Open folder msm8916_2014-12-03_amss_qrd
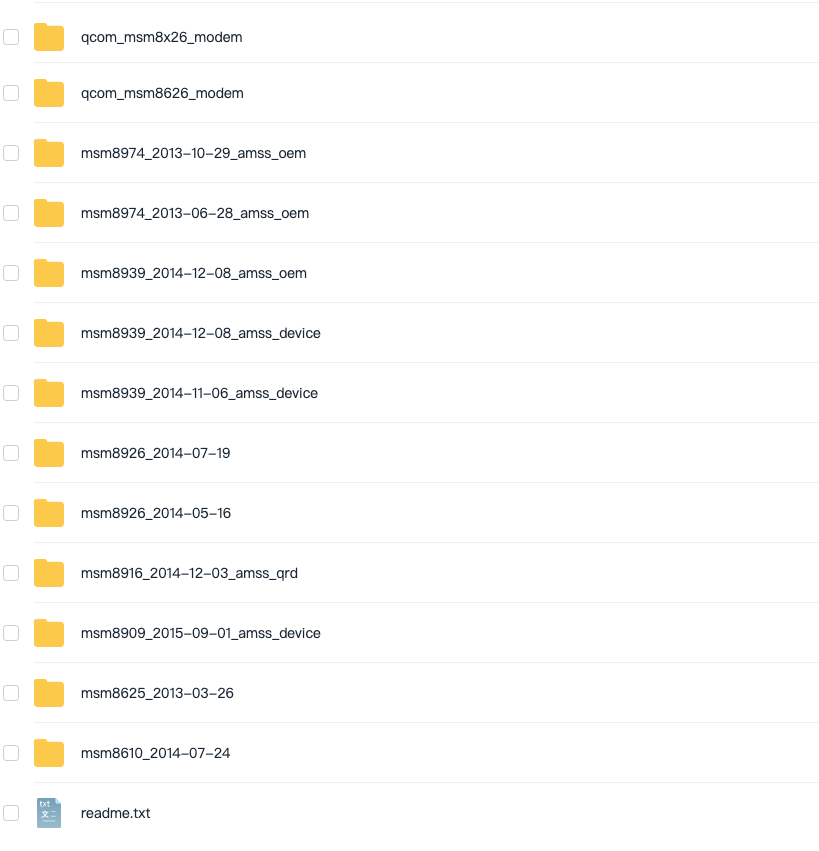 [189, 573]
